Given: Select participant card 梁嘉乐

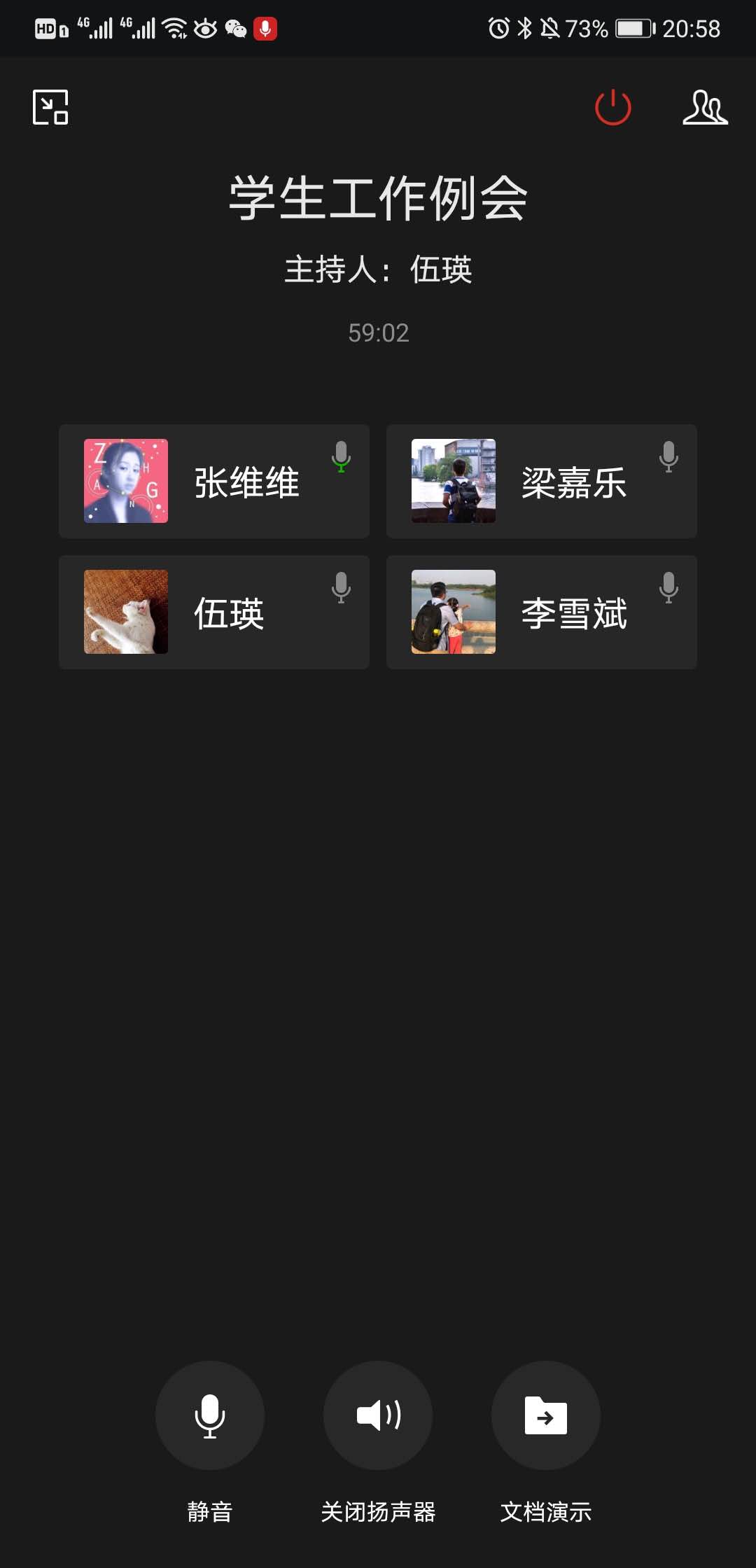Looking at the screenshot, I should tap(541, 482).
